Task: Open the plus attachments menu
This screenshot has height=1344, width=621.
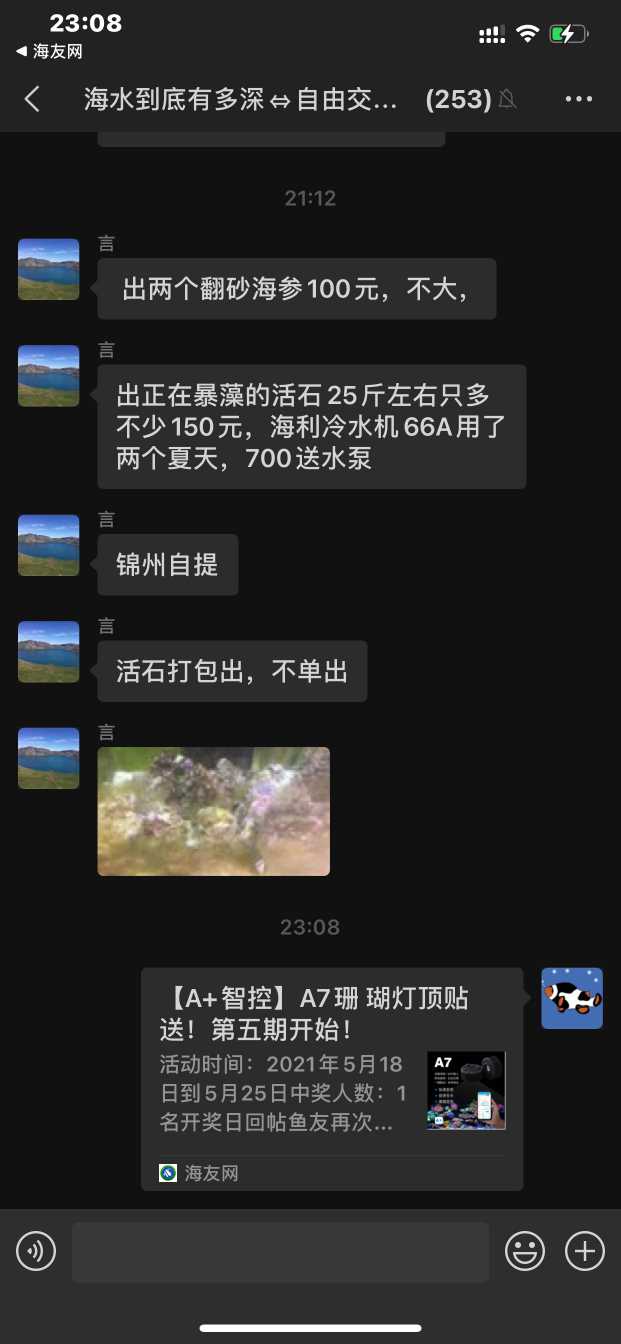Action: click(x=585, y=1251)
